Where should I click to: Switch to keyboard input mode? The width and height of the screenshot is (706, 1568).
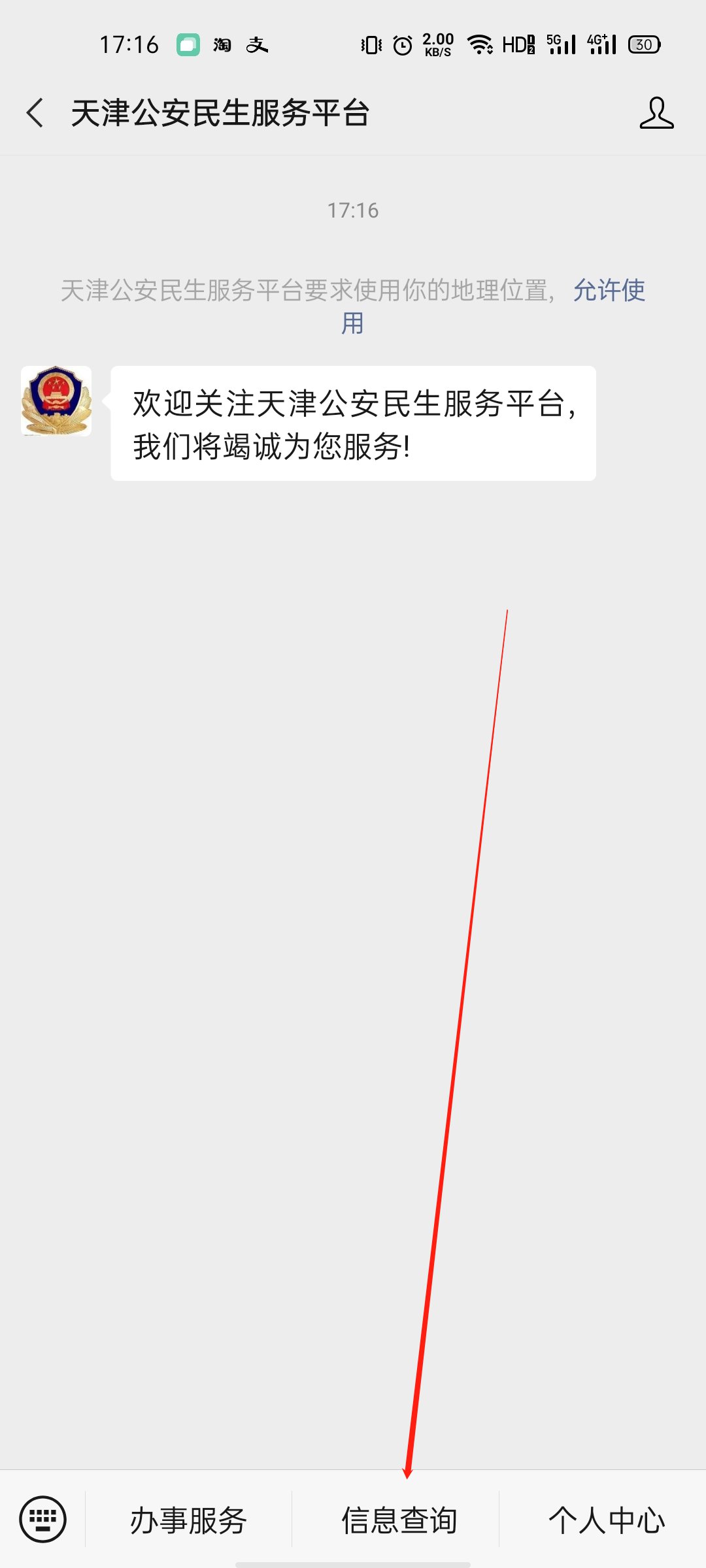[43, 1519]
